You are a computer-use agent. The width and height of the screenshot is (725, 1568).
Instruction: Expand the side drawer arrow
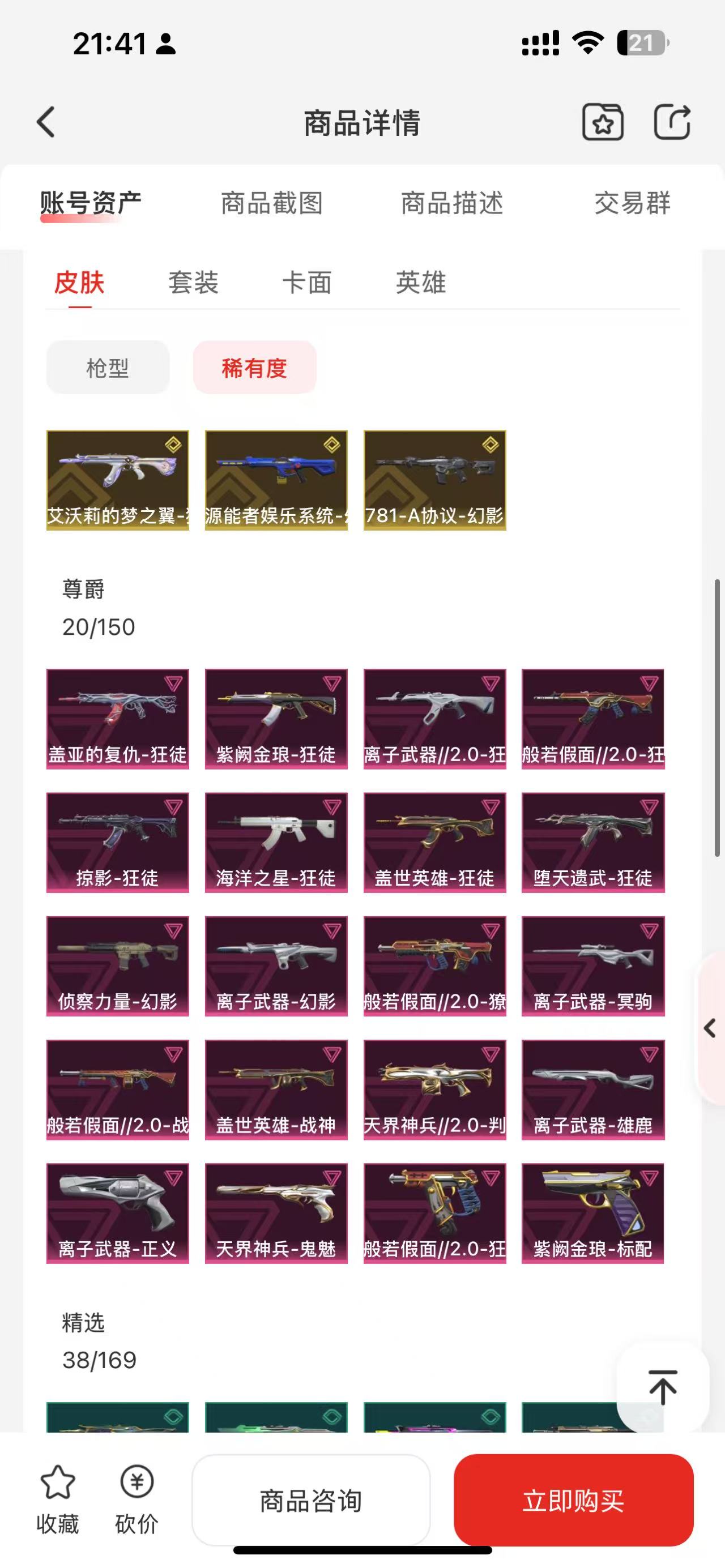[710, 1029]
